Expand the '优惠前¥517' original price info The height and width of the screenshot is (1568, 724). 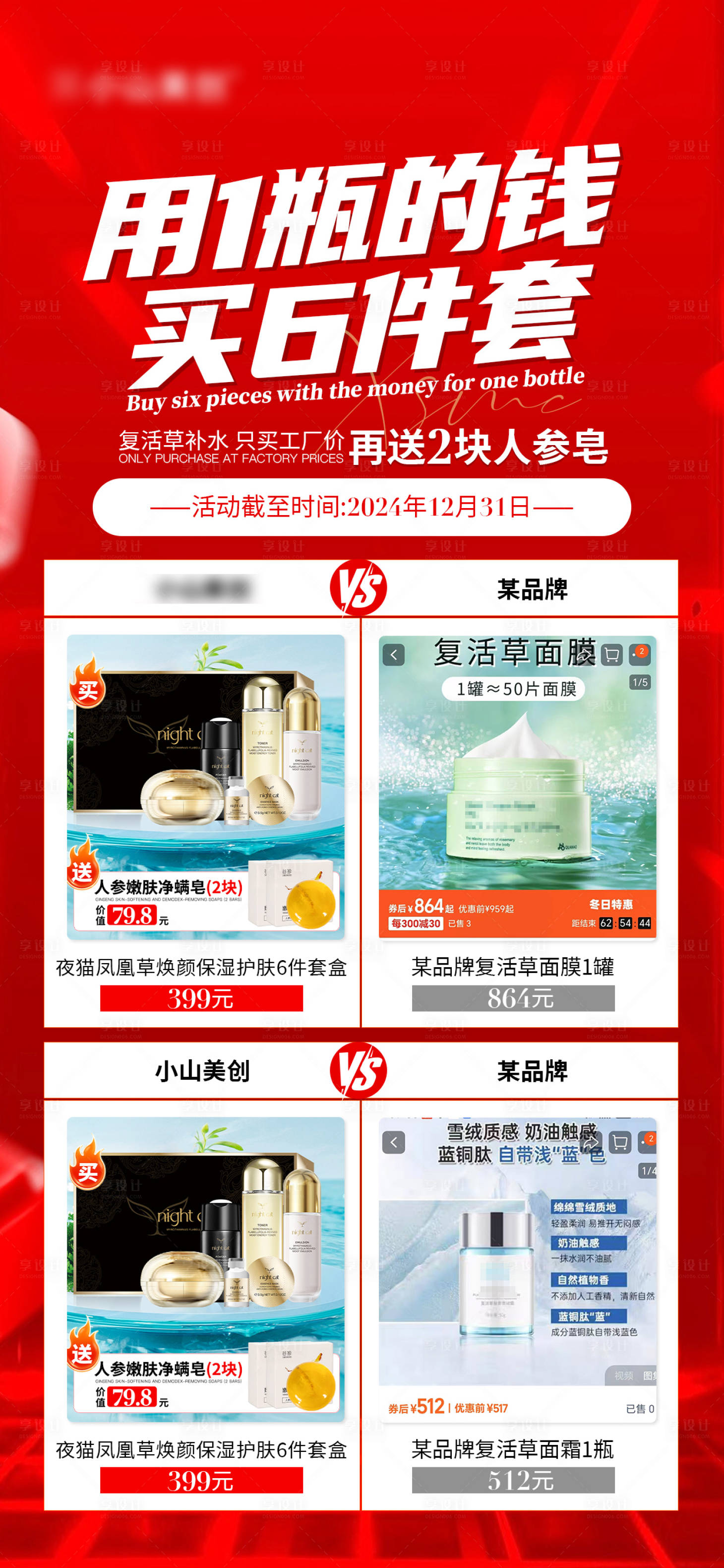(481, 1407)
